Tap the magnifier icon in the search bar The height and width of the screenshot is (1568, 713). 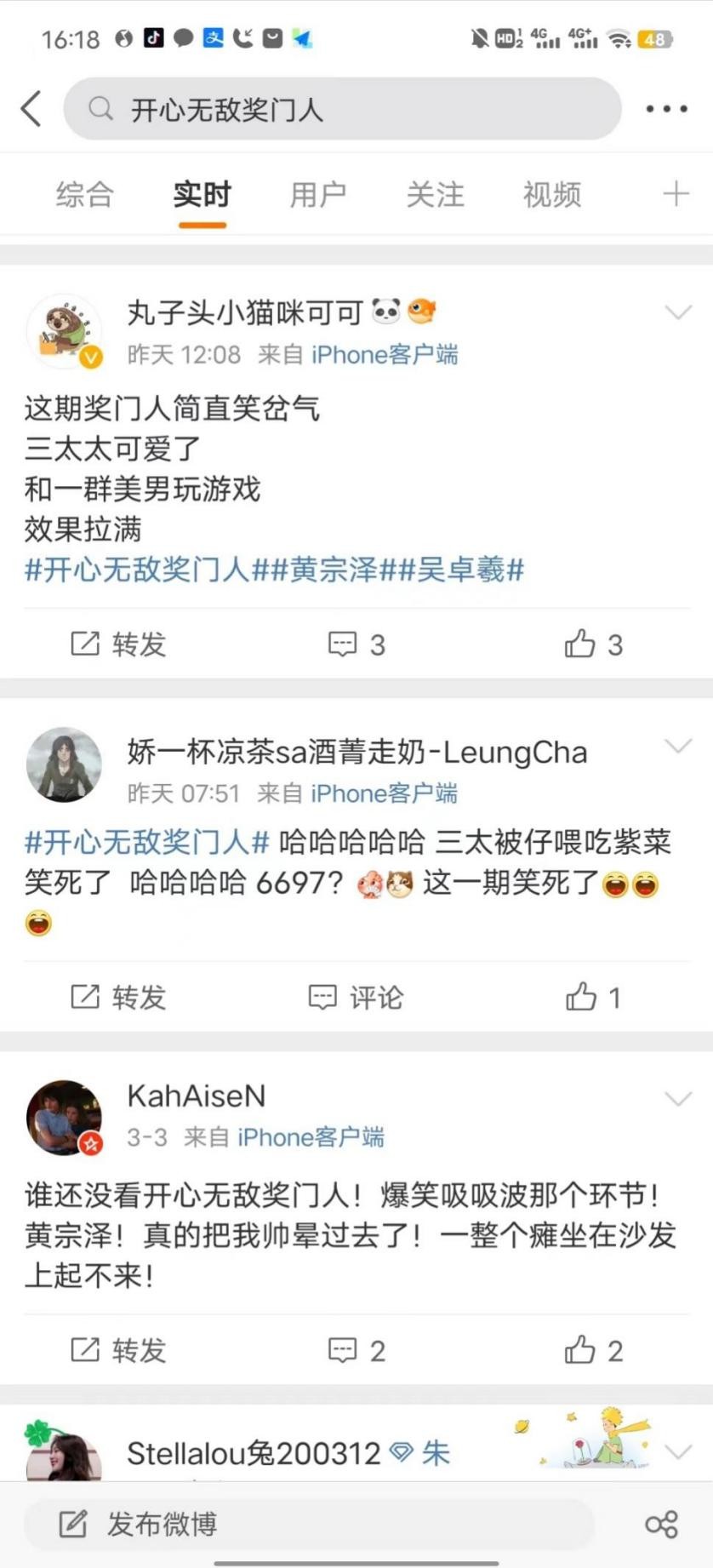pyautogui.click(x=100, y=108)
